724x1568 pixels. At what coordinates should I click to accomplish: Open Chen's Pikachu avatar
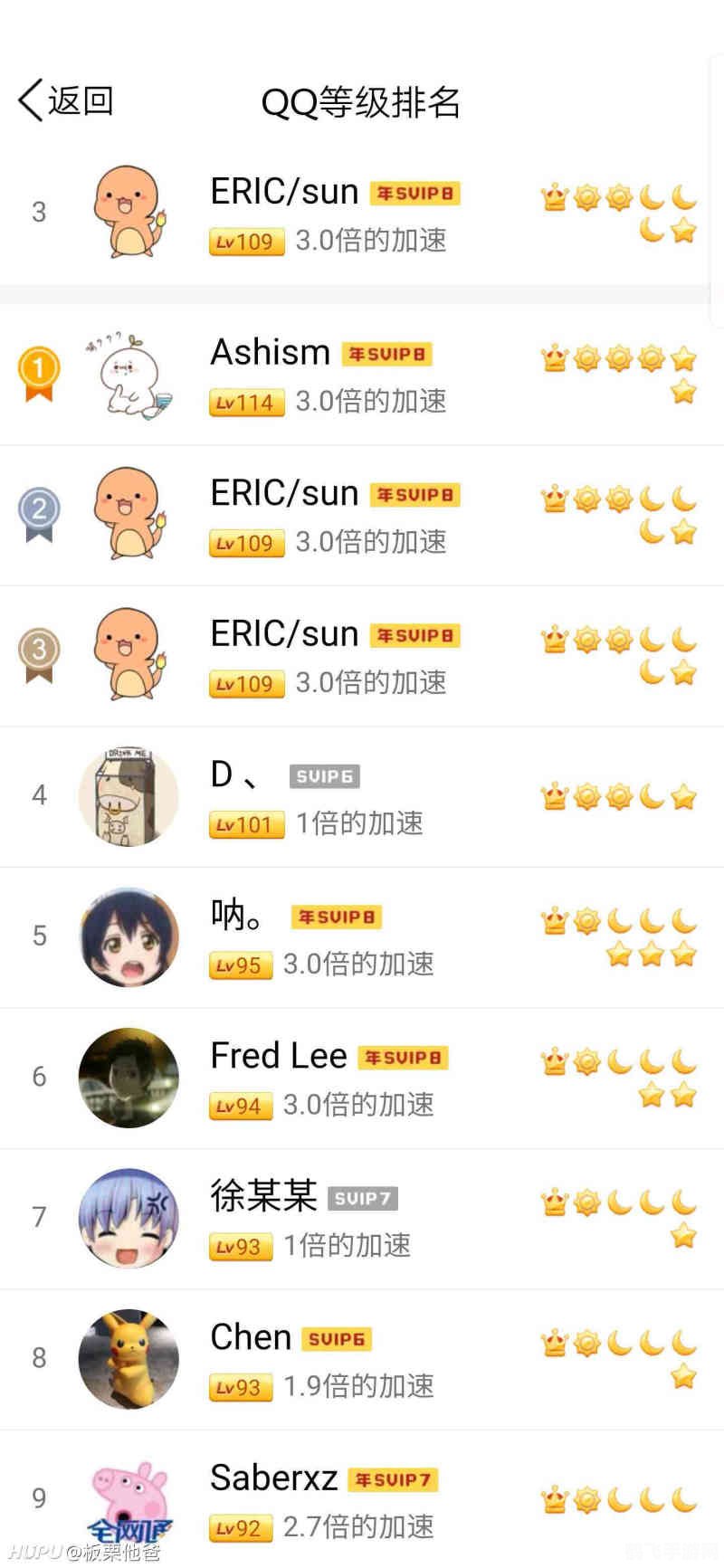click(129, 1358)
